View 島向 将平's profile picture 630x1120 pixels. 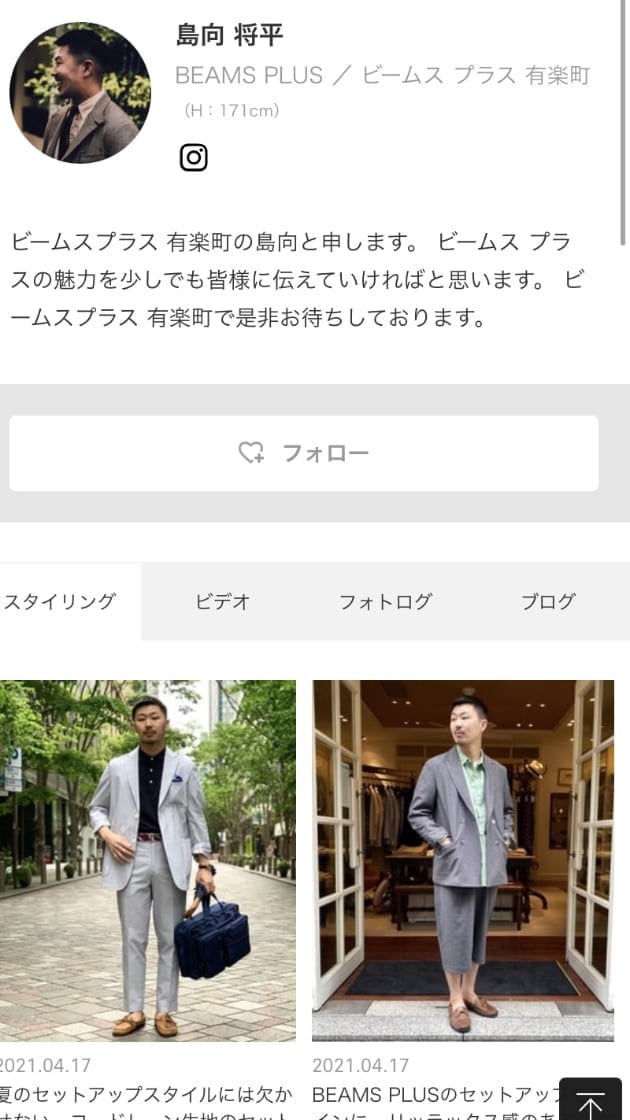(80, 93)
